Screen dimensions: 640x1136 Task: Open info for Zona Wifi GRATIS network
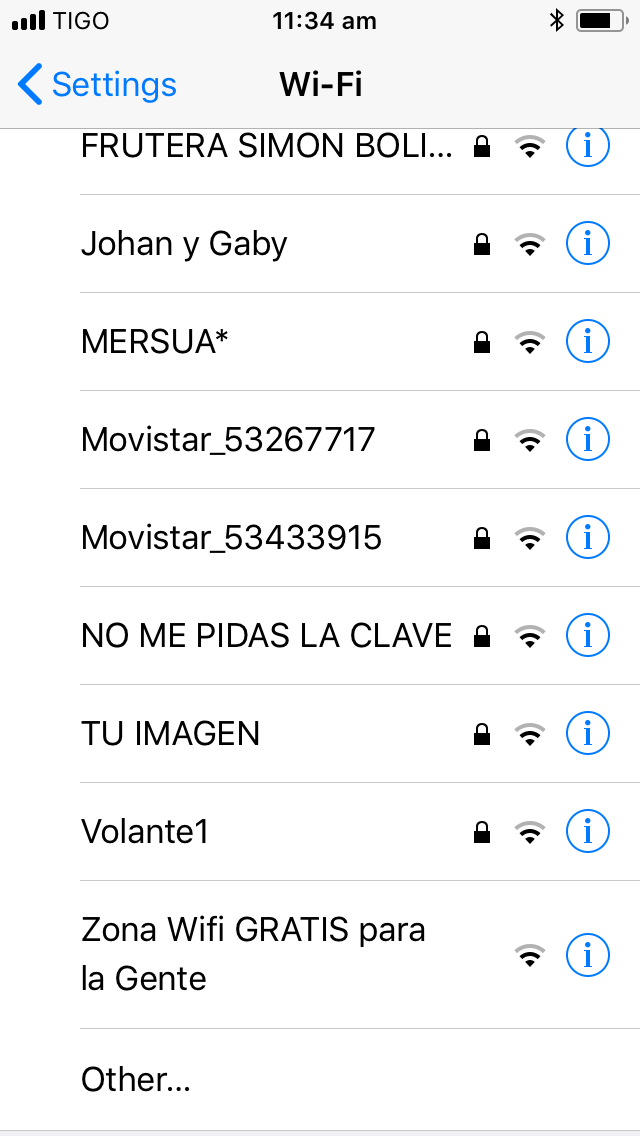coord(588,955)
